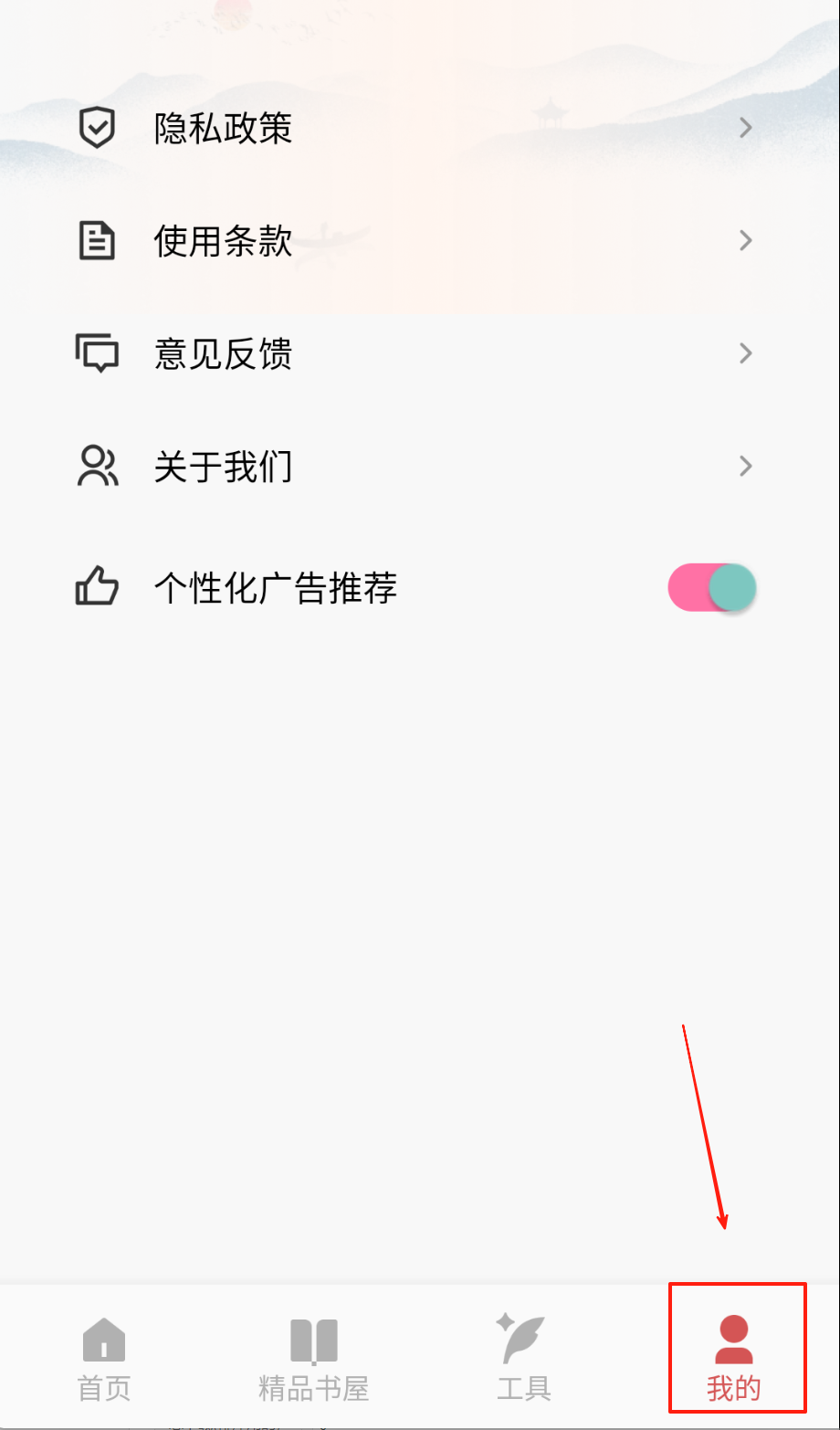
Task: Go to the 精品书屋 tab
Action: tap(313, 1358)
